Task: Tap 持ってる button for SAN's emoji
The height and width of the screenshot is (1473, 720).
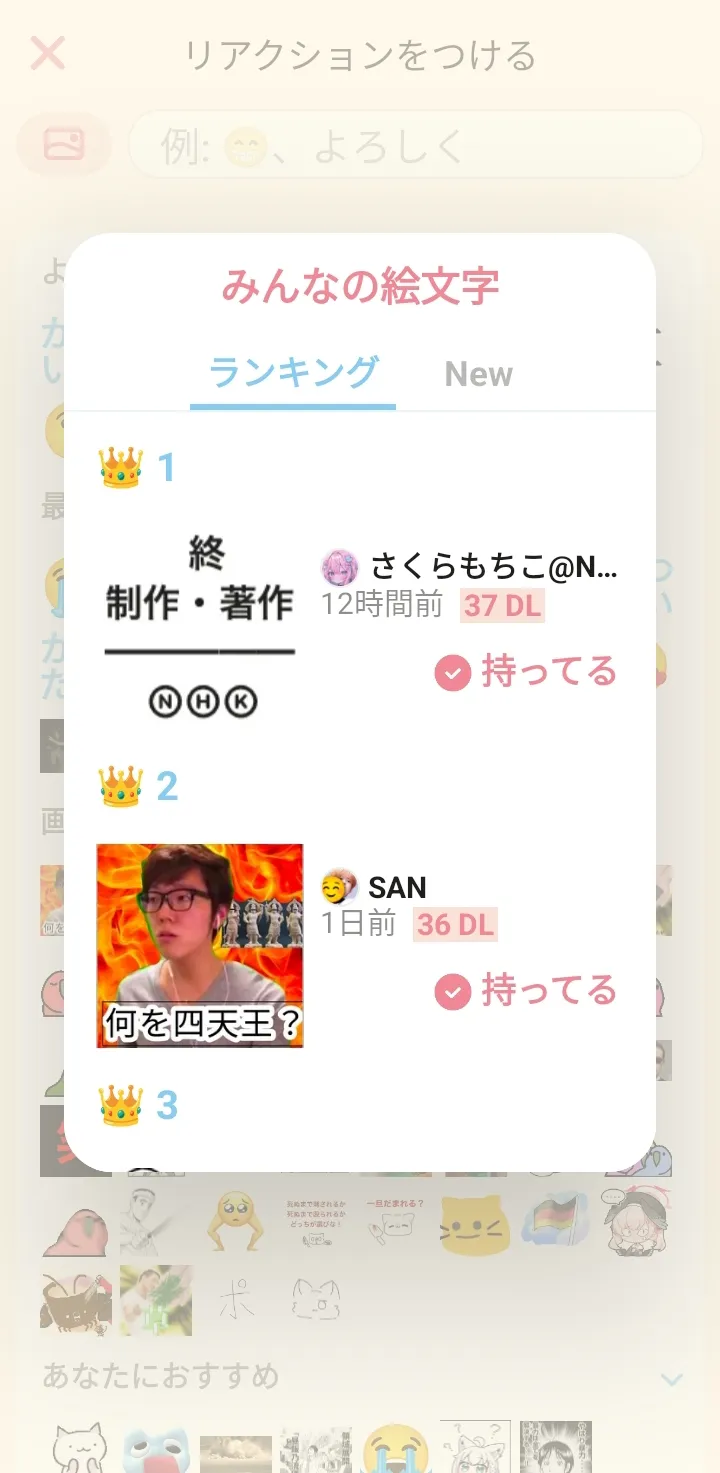Action: (526, 992)
